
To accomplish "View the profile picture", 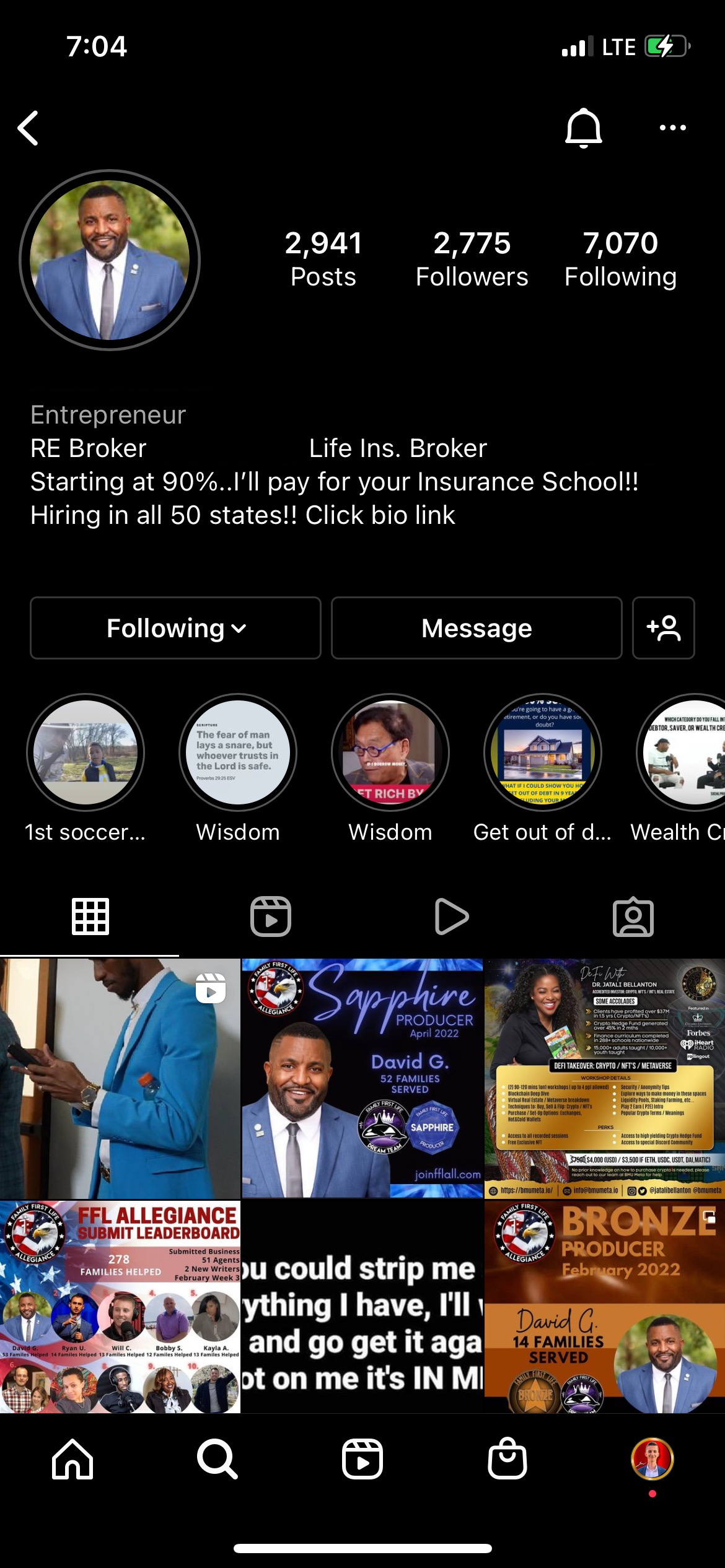I will [110, 260].
